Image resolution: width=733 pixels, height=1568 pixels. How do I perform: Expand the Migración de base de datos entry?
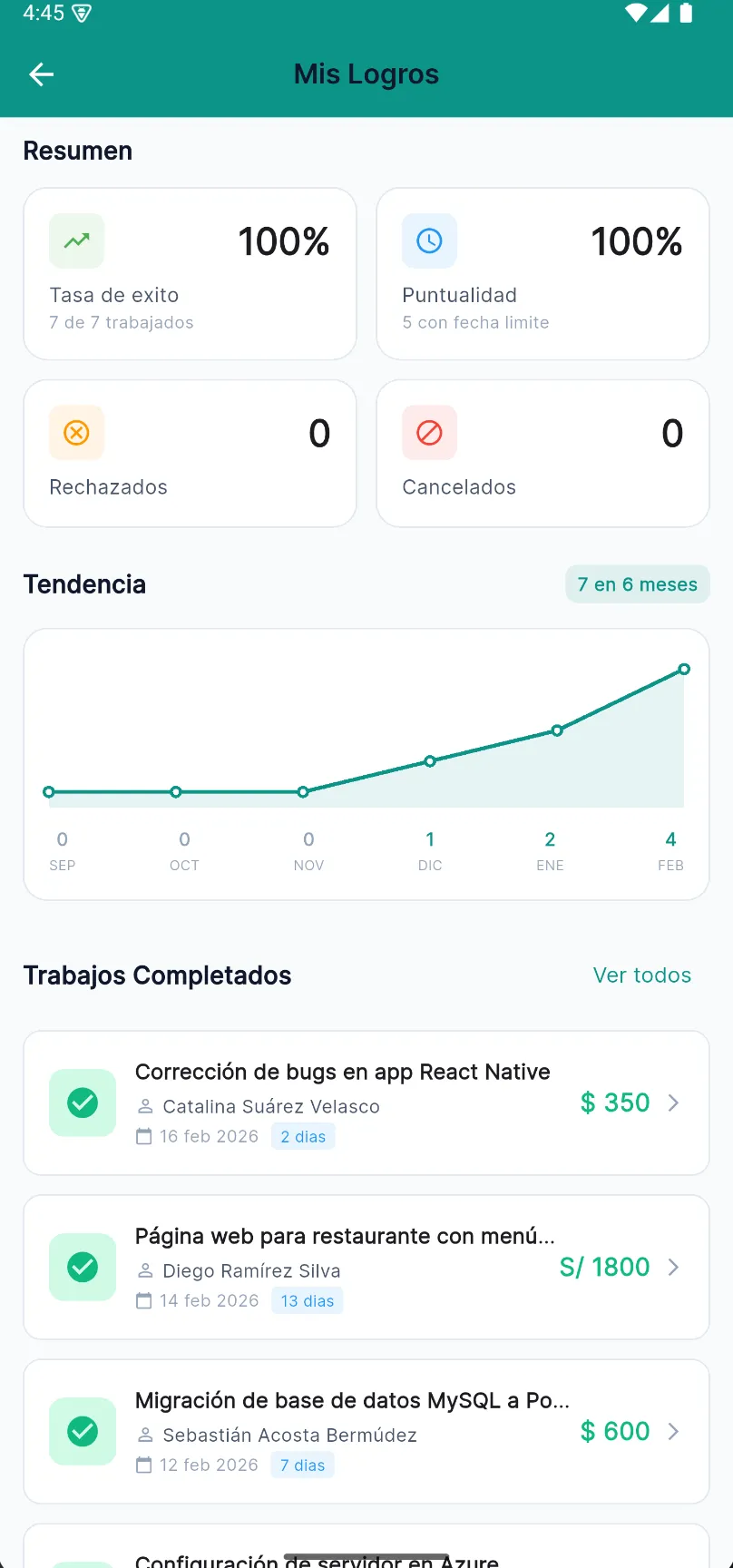click(x=674, y=1431)
